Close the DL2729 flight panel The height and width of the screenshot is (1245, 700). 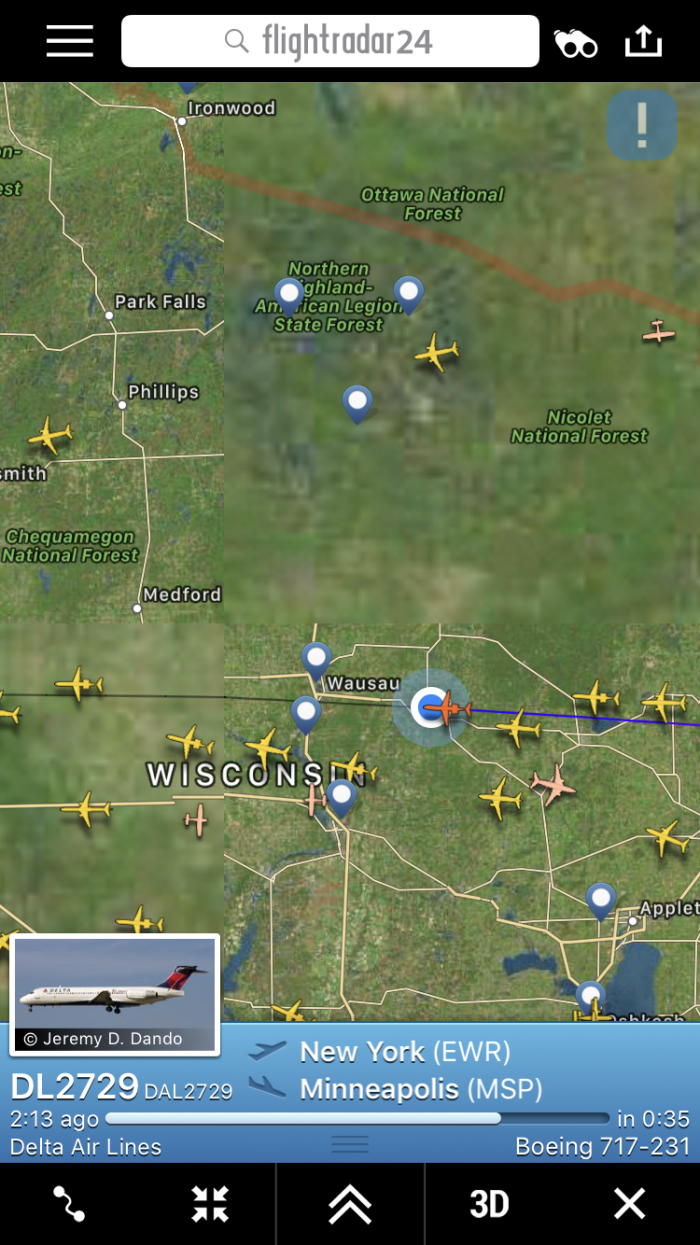click(629, 1203)
